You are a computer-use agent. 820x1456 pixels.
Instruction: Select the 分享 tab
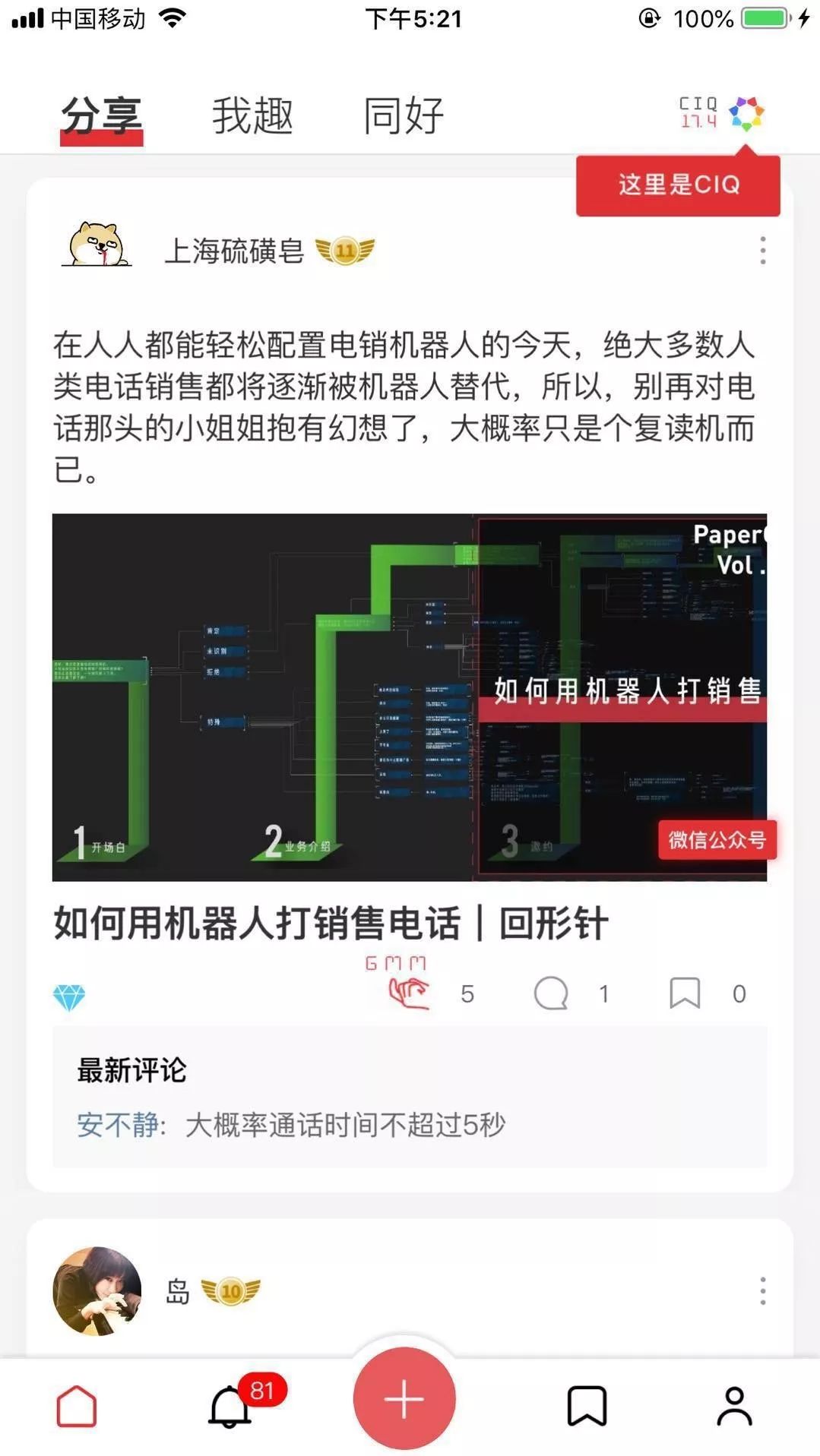coord(101,116)
